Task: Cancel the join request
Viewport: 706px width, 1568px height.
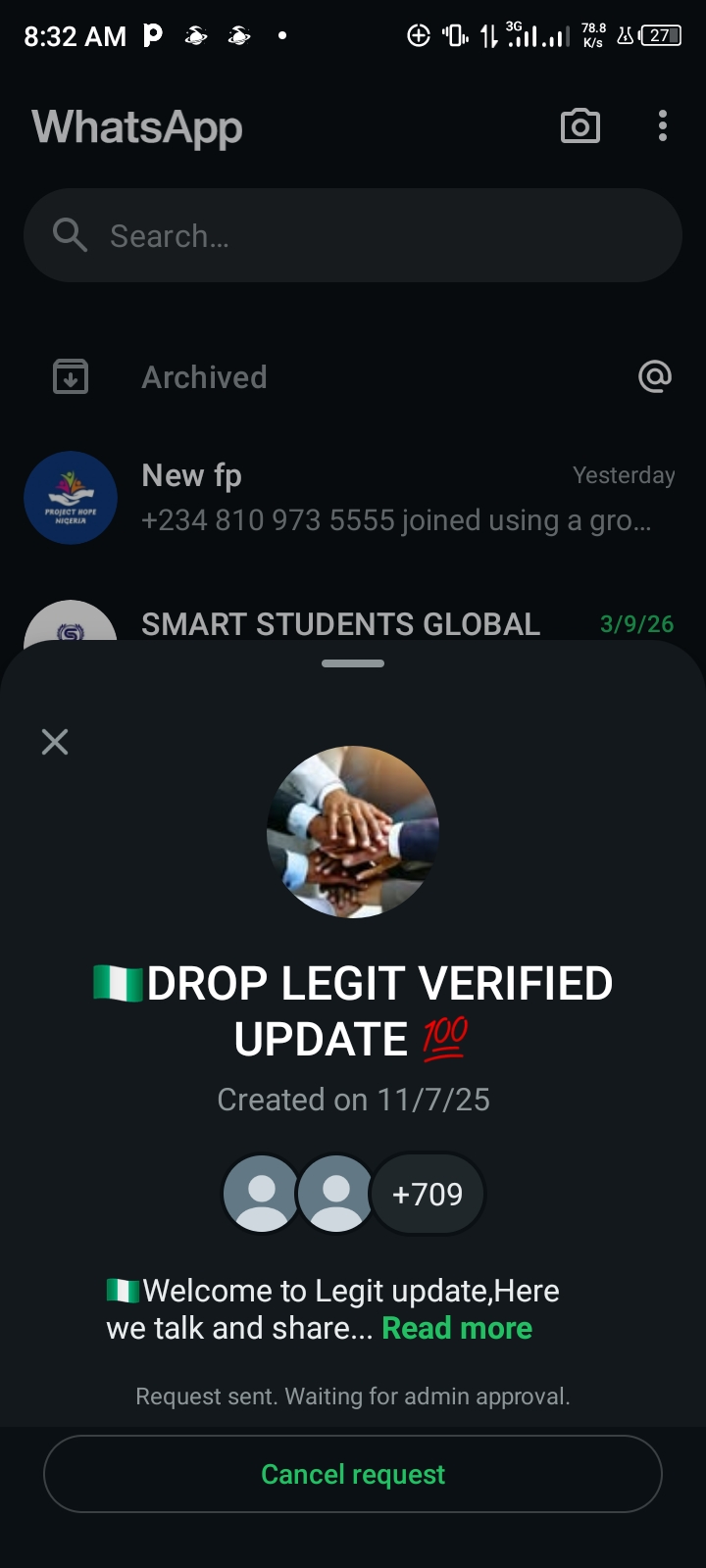Action: (353, 1474)
